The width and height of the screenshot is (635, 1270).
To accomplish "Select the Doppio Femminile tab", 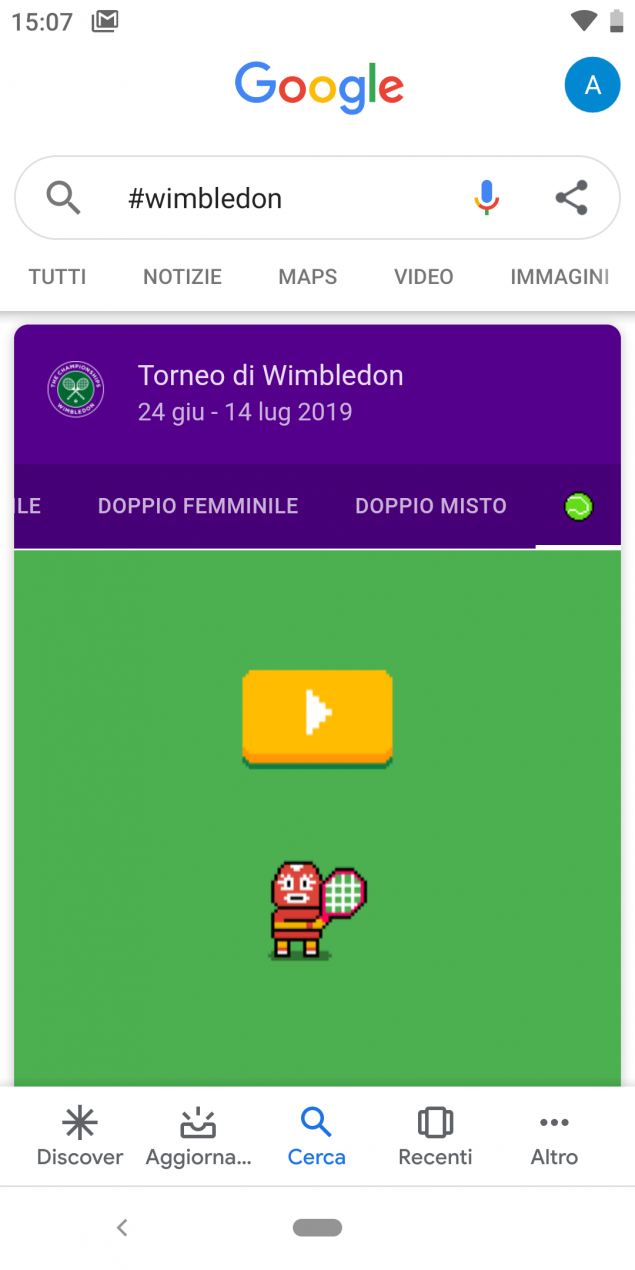I will pyautogui.click(x=198, y=506).
